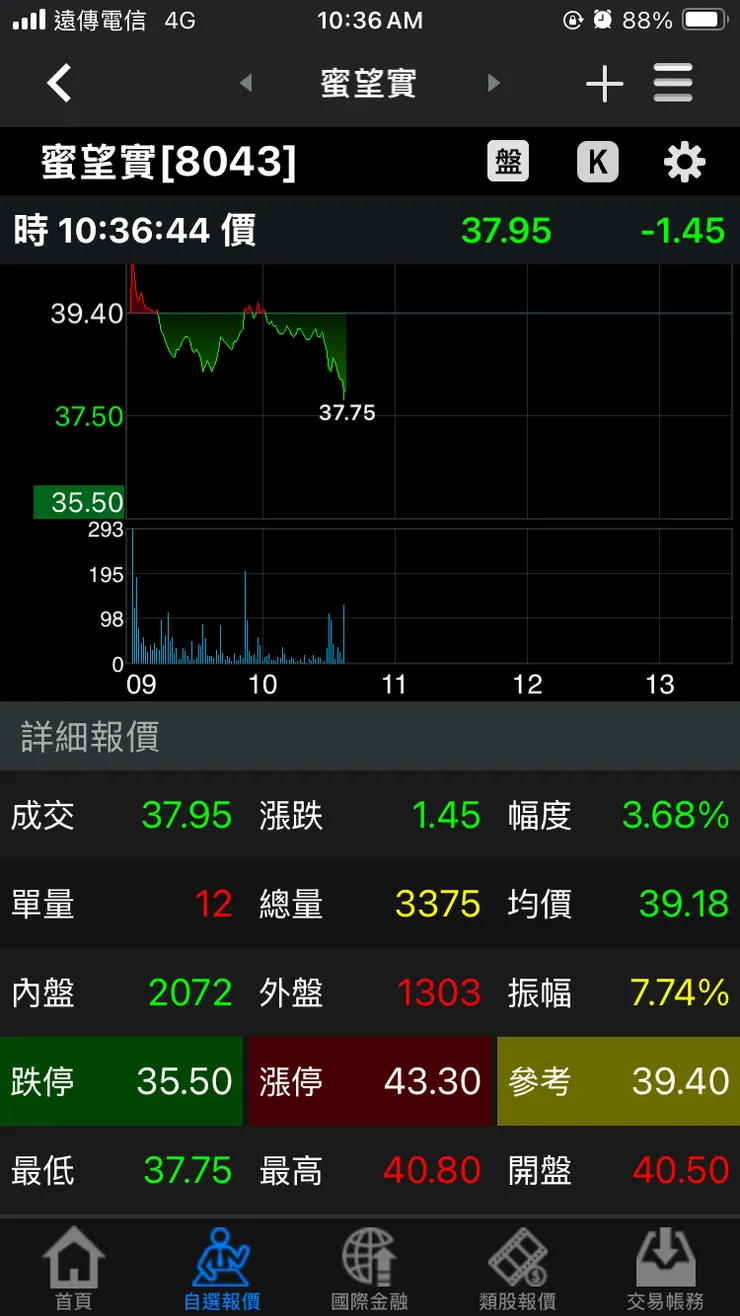This screenshot has height=1316, width=740.
Task: Tap the current price 37.95 display
Action: tap(506, 228)
